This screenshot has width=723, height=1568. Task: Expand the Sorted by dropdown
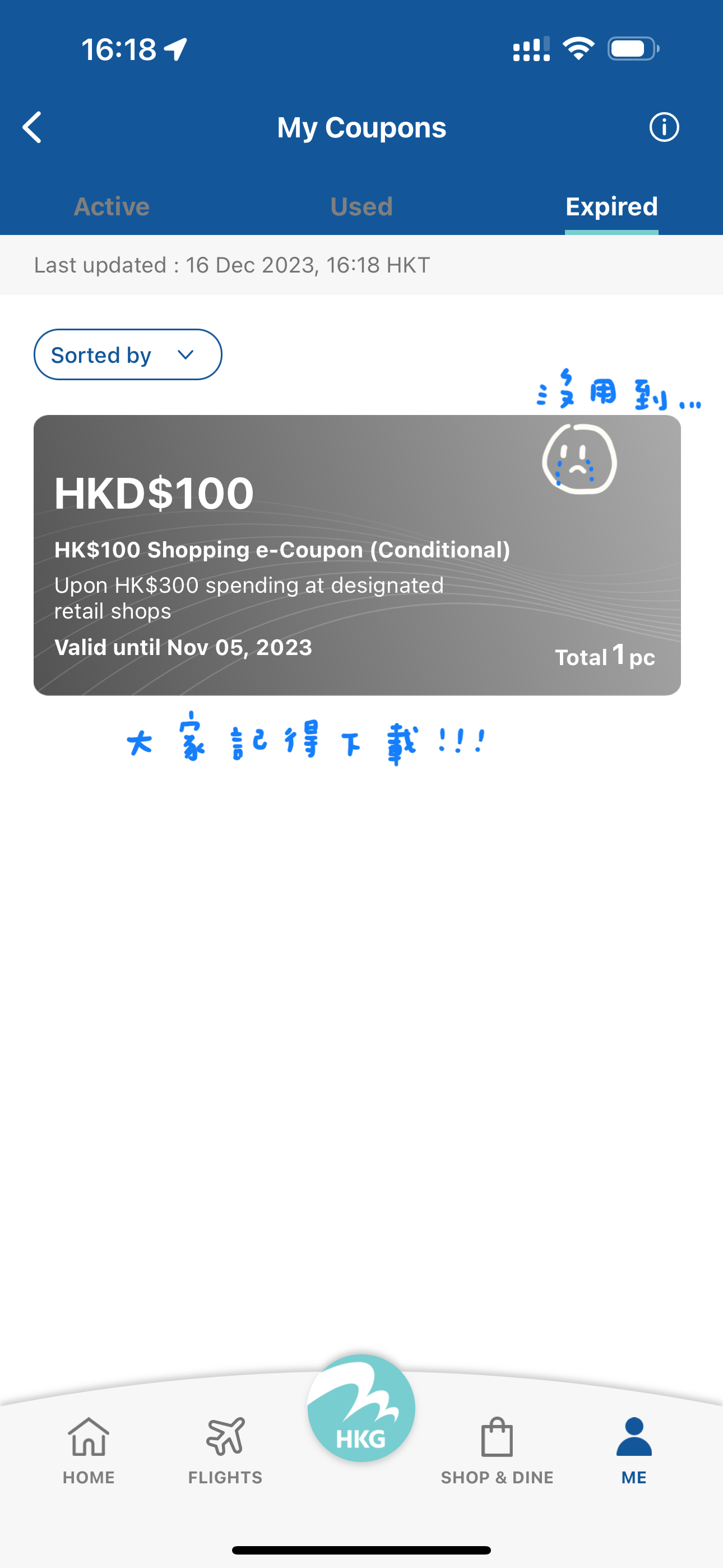(x=128, y=355)
